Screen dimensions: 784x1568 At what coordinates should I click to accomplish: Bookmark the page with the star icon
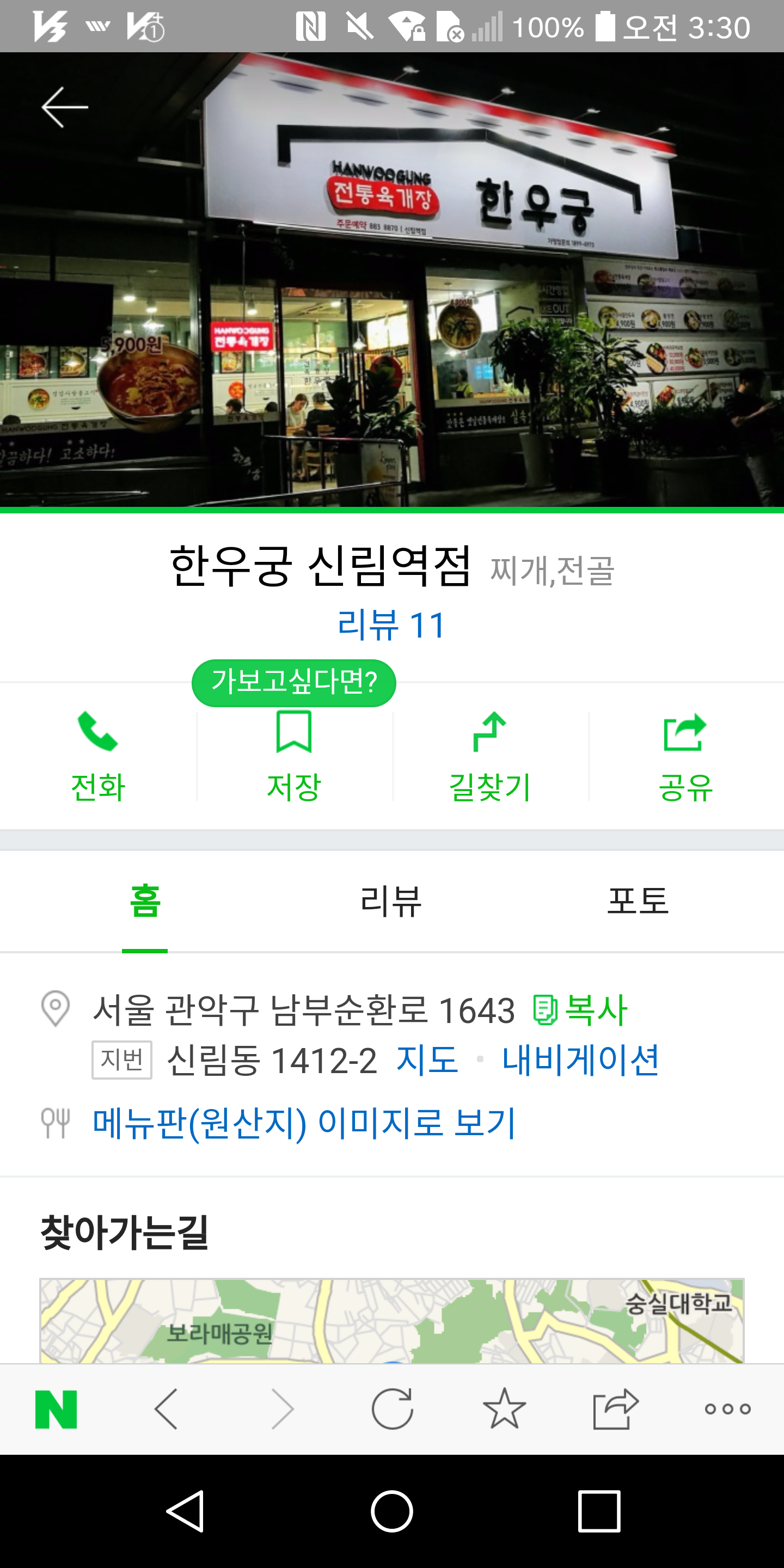point(504,1408)
